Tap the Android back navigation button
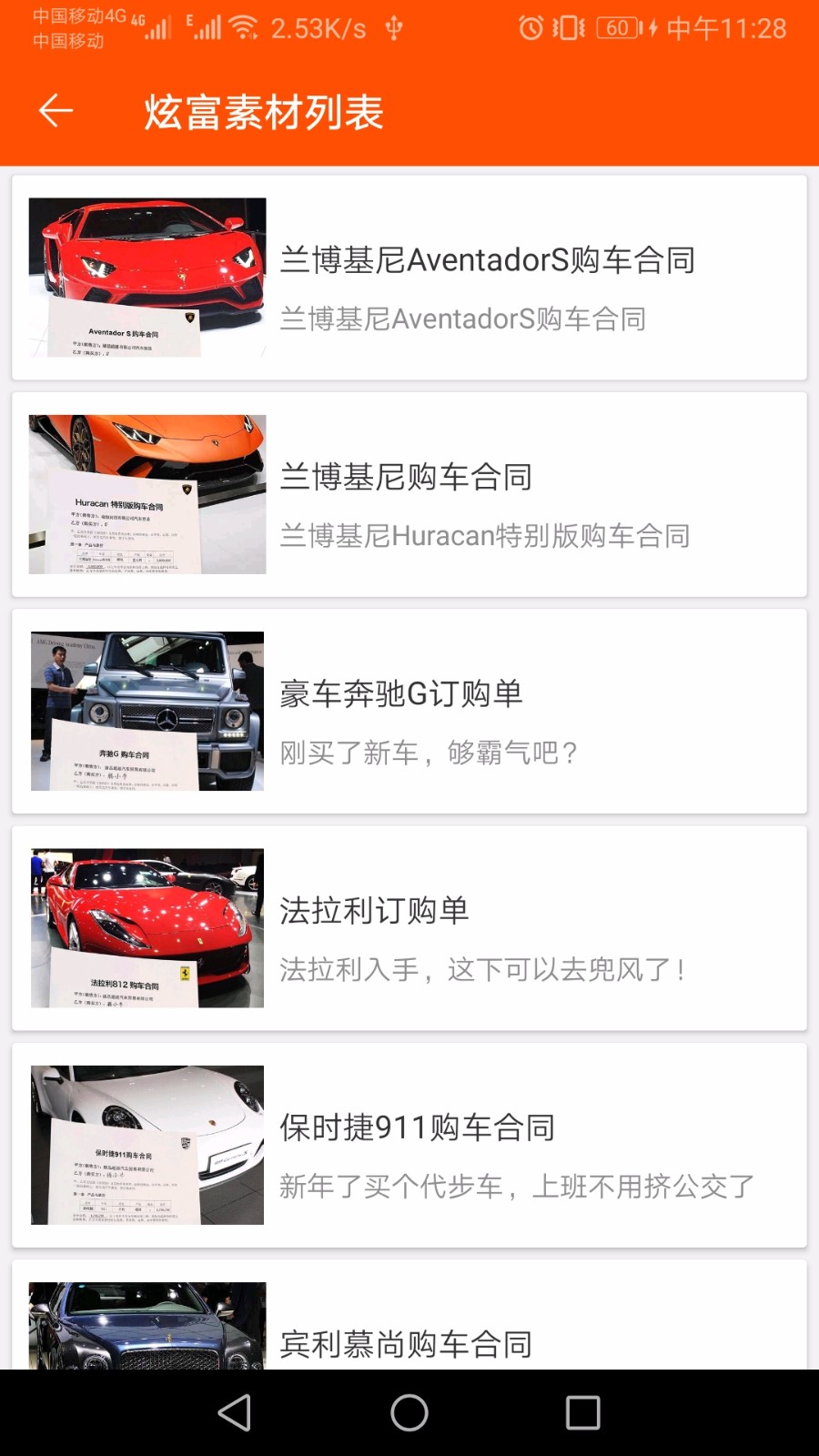819x1456 pixels. (234, 1413)
